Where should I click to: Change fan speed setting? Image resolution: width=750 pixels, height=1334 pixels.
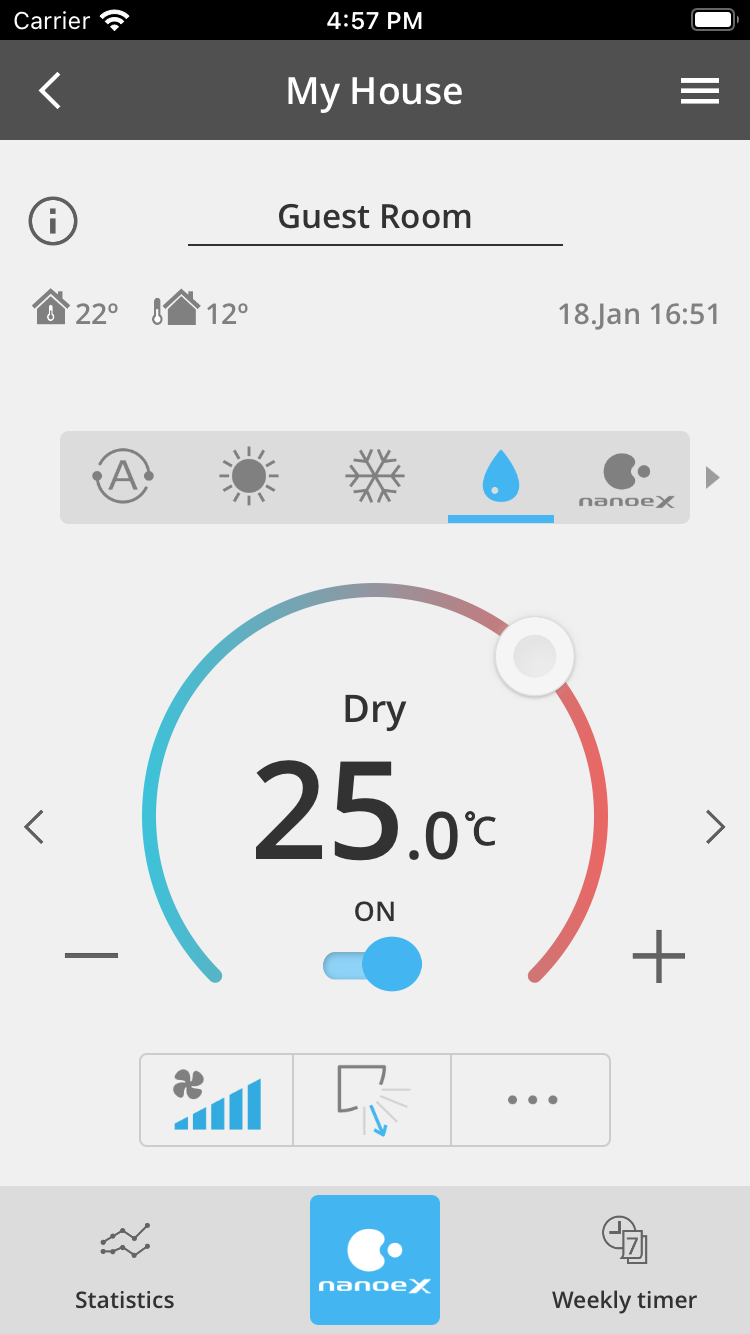pos(217,1100)
